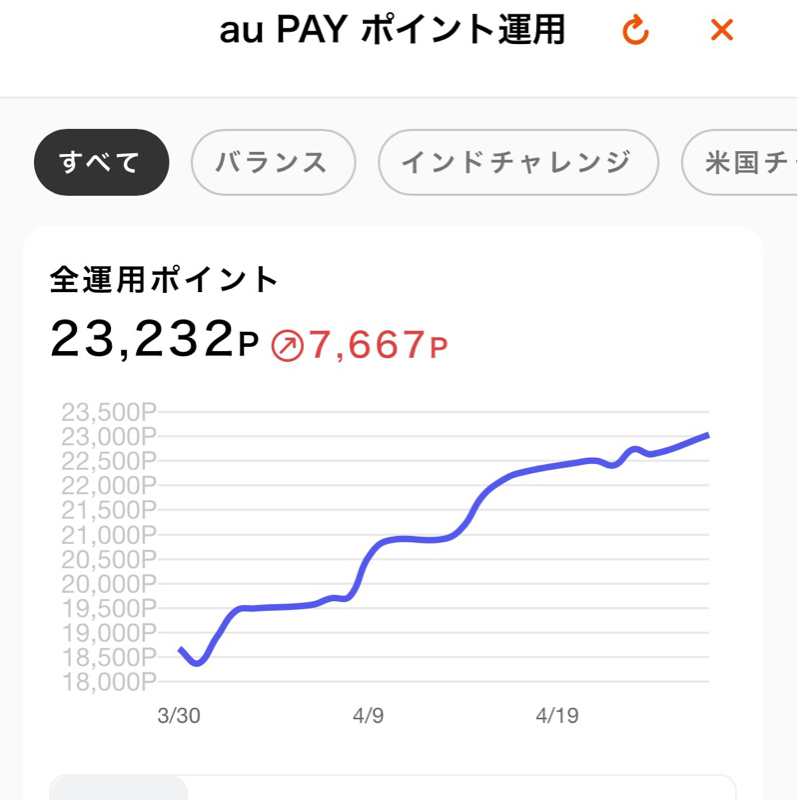Select the すべて filter chip
The height and width of the screenshot is (800, 798).
(x=100, y=162)
